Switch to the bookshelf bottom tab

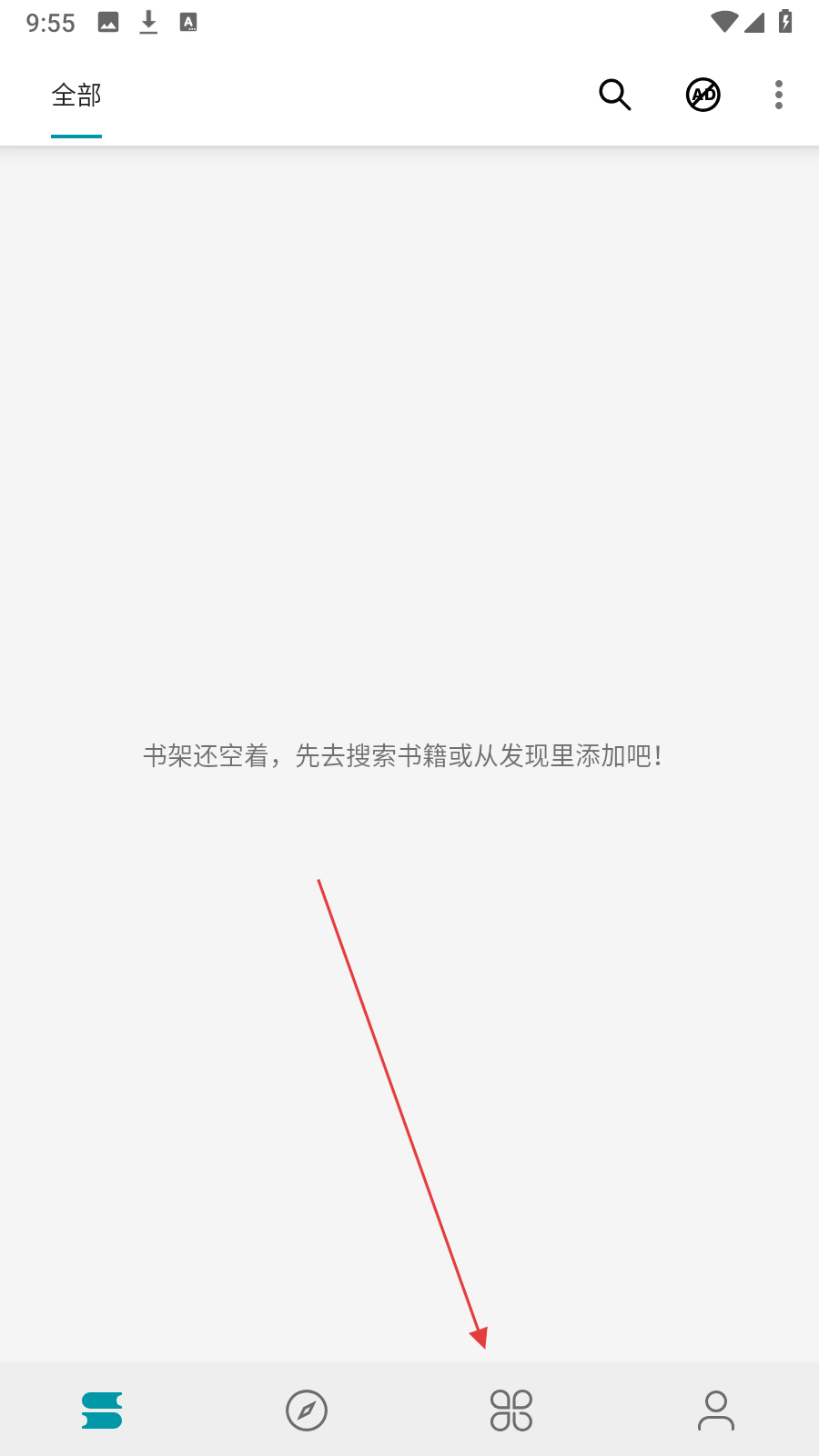[x=102, y=1410]
